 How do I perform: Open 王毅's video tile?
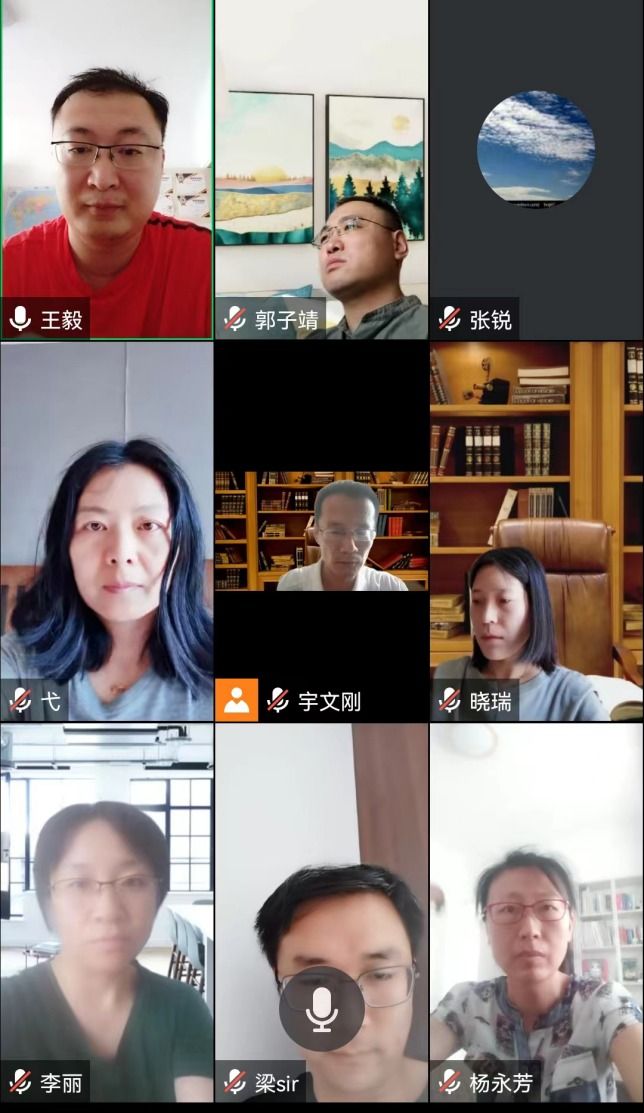pos(107,170)
